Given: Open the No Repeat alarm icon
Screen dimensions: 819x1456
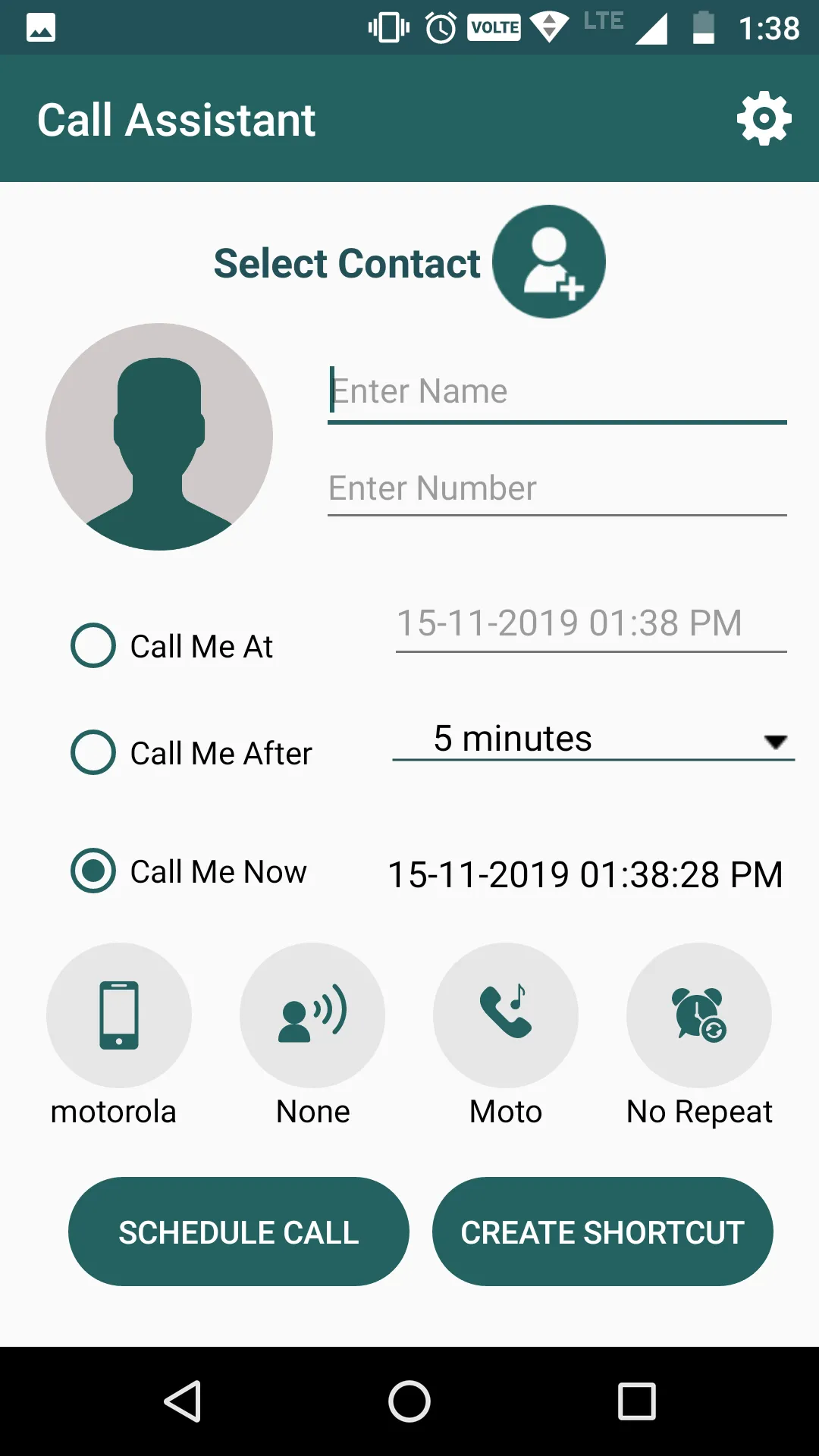Looking at the screenshot, I should coord(699,1015).
